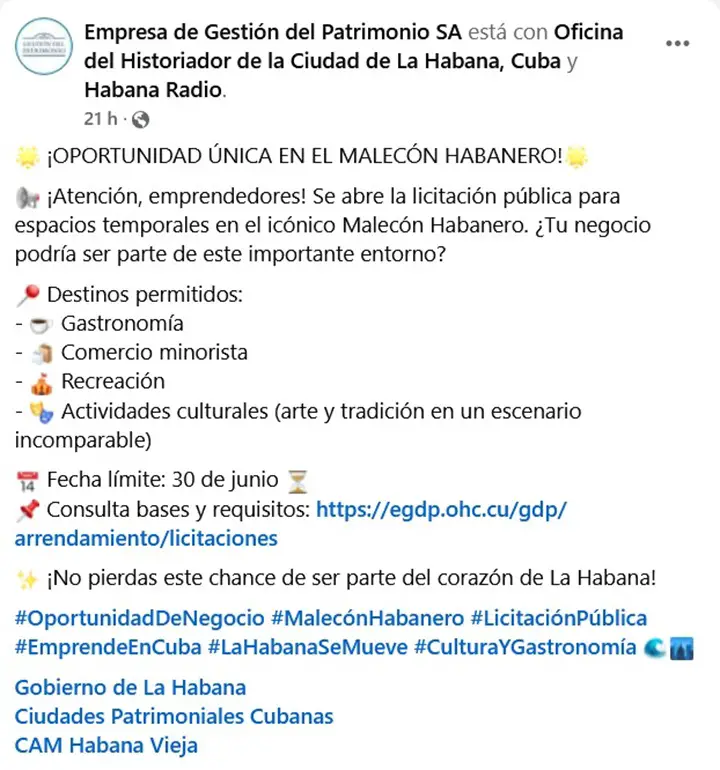Open the post's three-dot options menu
The height and width of the screenshot is (770, 720).
point(677,44)
